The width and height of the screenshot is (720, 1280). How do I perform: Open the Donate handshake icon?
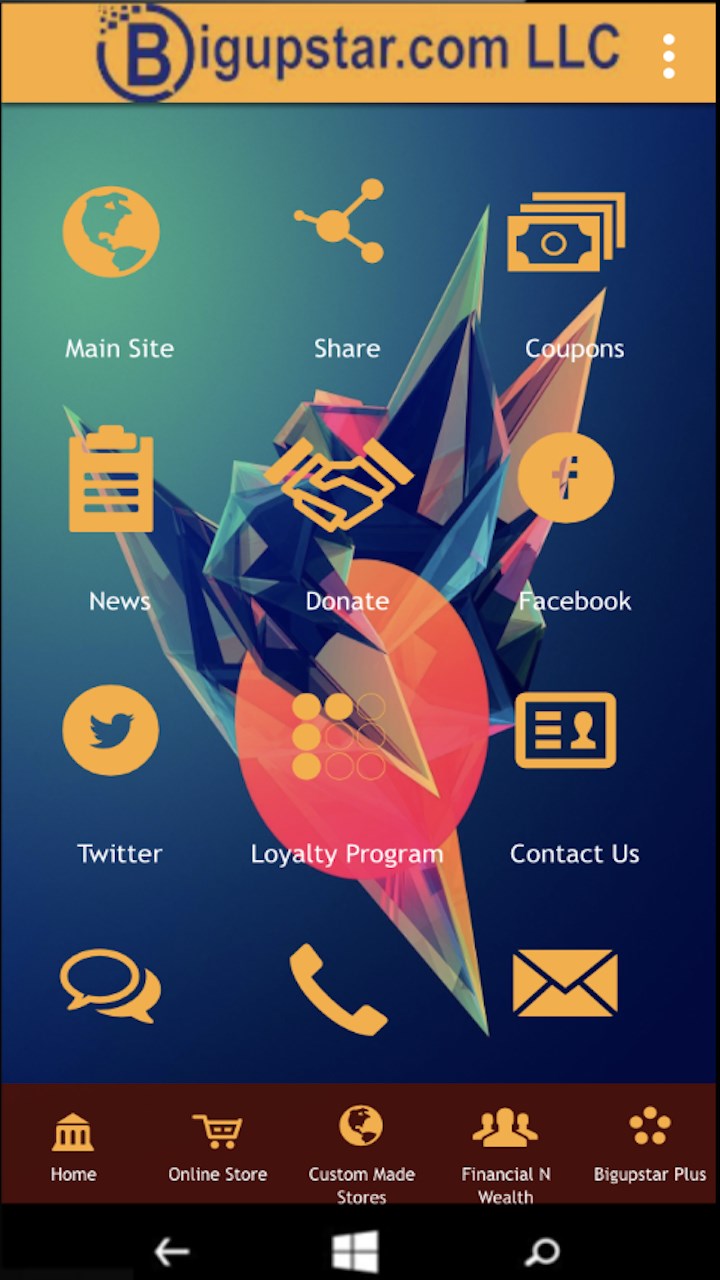(339, 483)
